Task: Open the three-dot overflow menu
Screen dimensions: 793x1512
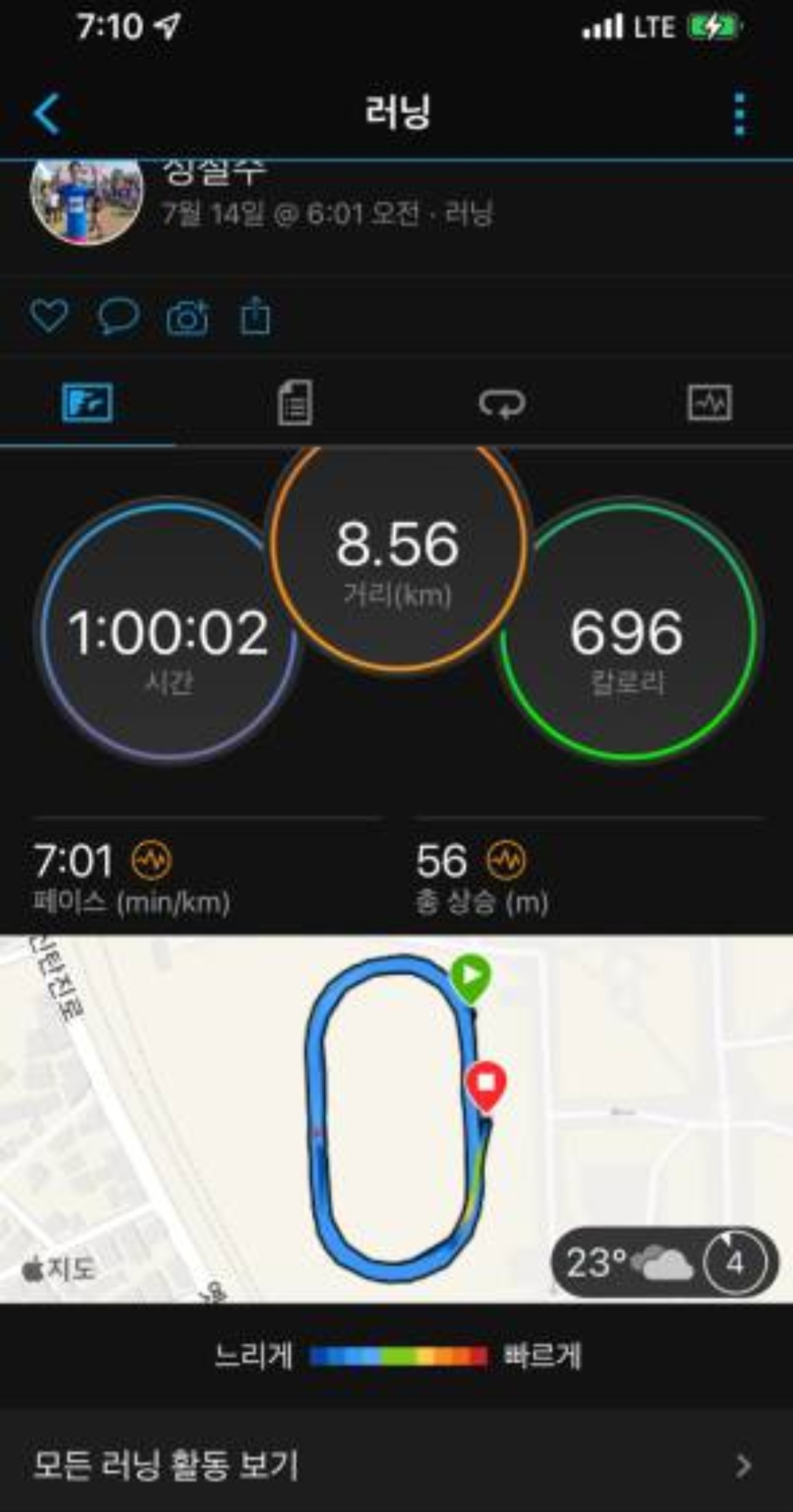Action: (740, 114)
